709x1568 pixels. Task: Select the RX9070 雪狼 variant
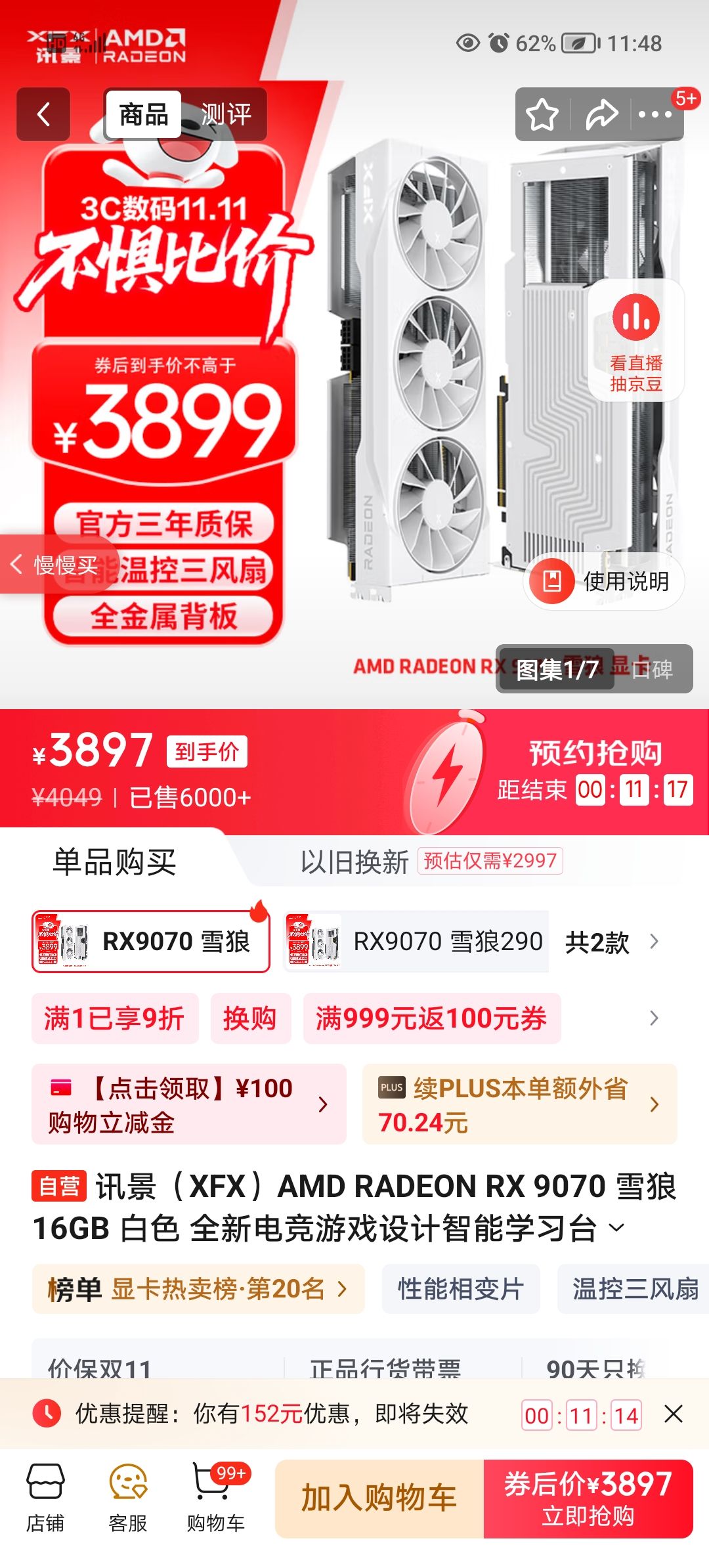[x=150, y=940]
